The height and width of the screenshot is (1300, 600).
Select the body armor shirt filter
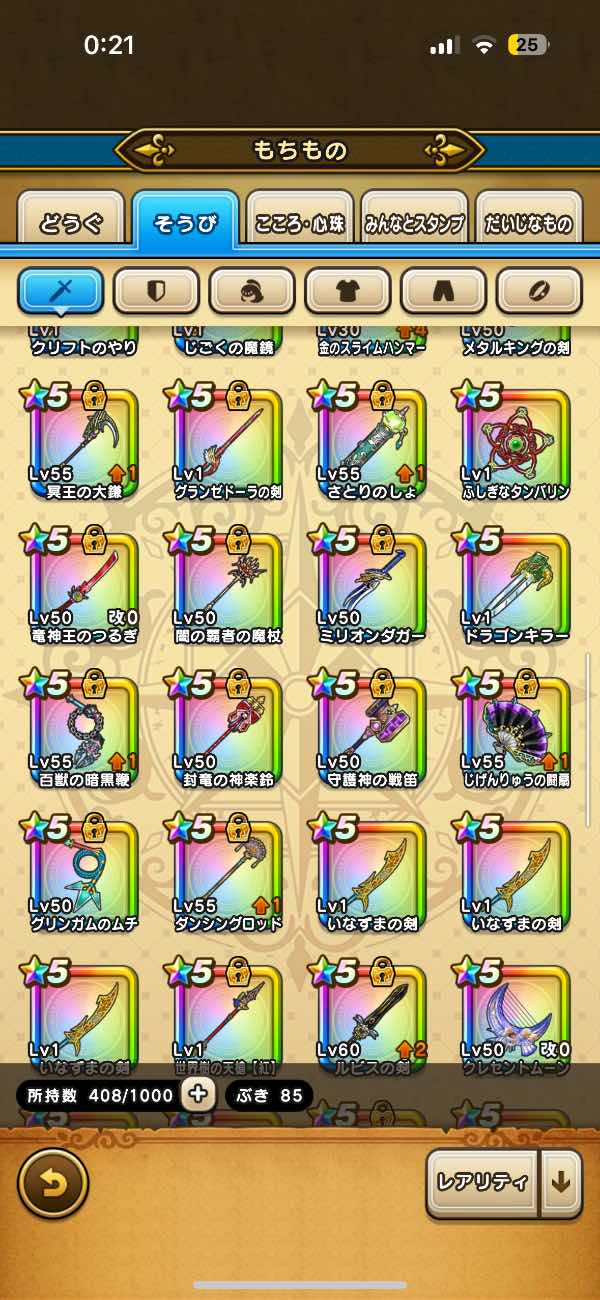click(x=347, y=291)
